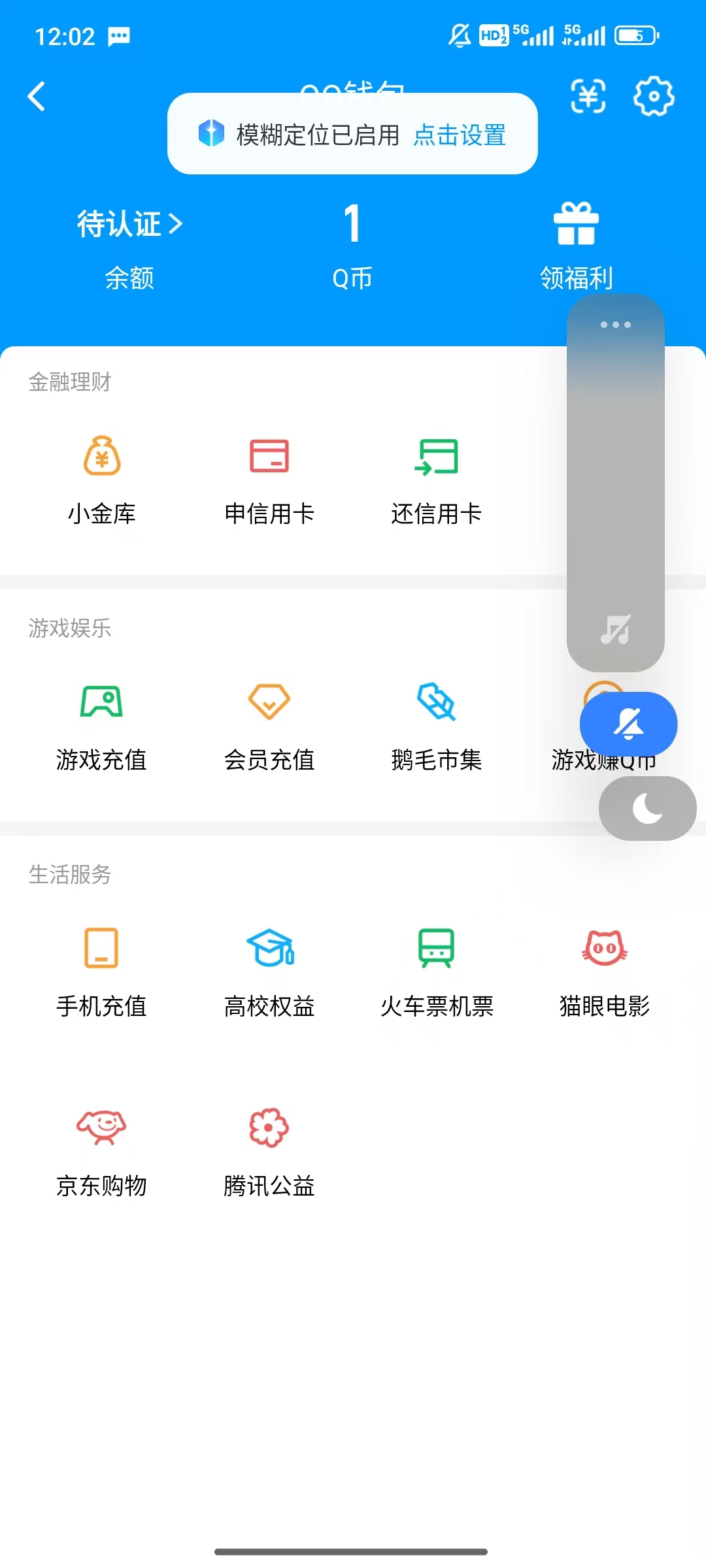This screenshot has width=706, height=1568.
Task: Expand the floating three-dot overflow menu
Action: tap(616, 325)
